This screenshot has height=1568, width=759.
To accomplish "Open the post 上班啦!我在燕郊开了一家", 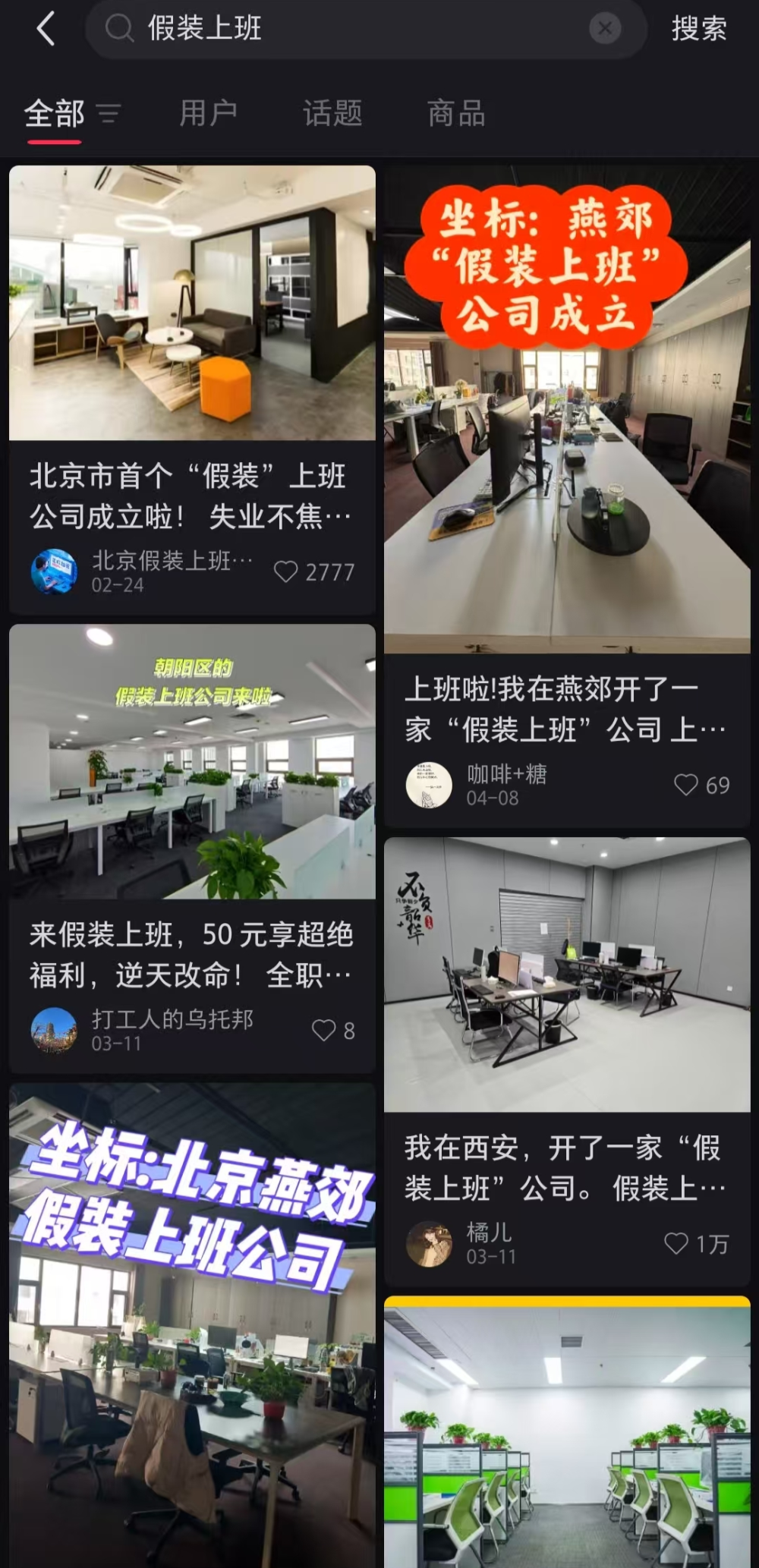I will [x=567, y=410].
